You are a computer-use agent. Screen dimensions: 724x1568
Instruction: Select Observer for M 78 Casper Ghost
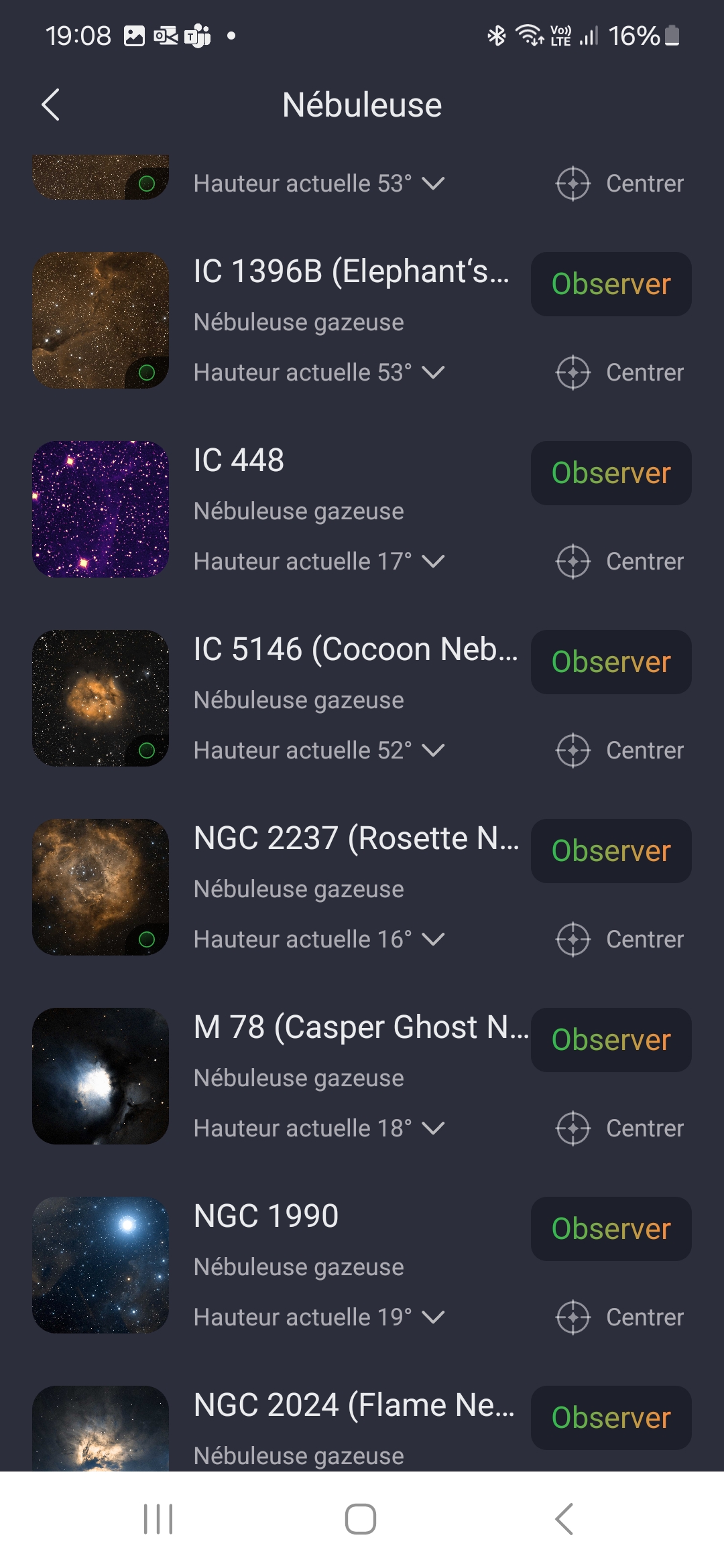tap(611, 1040)
